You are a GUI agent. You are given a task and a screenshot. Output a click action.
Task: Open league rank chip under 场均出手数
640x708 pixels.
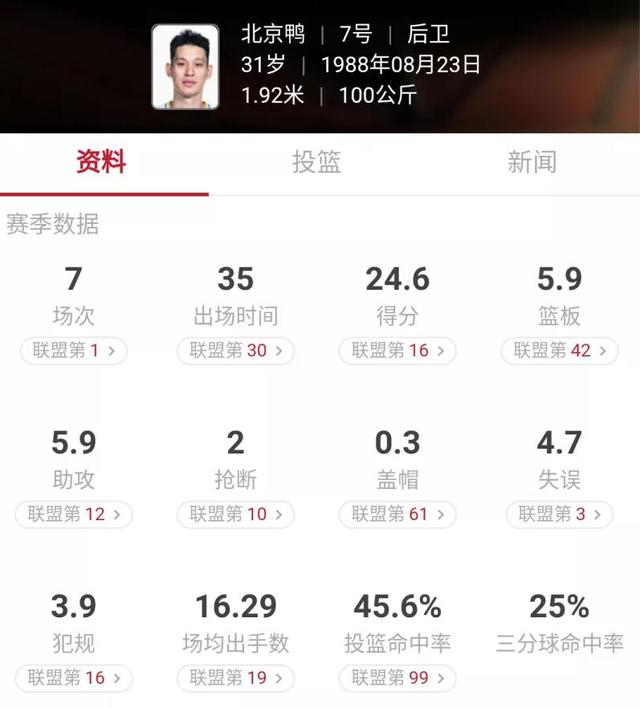coord(236,678)
